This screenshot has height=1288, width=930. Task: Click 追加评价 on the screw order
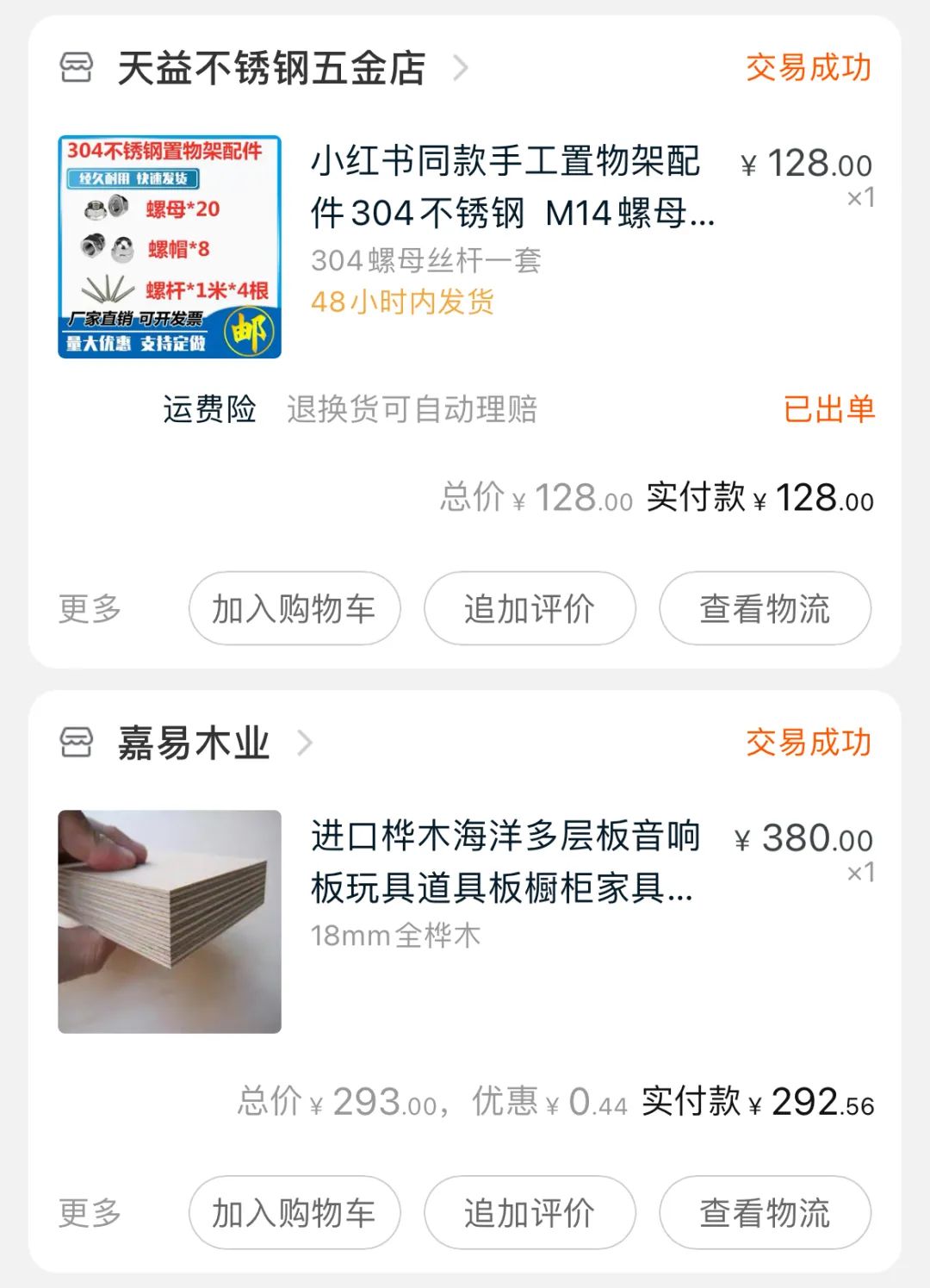(x=530, y=608)
